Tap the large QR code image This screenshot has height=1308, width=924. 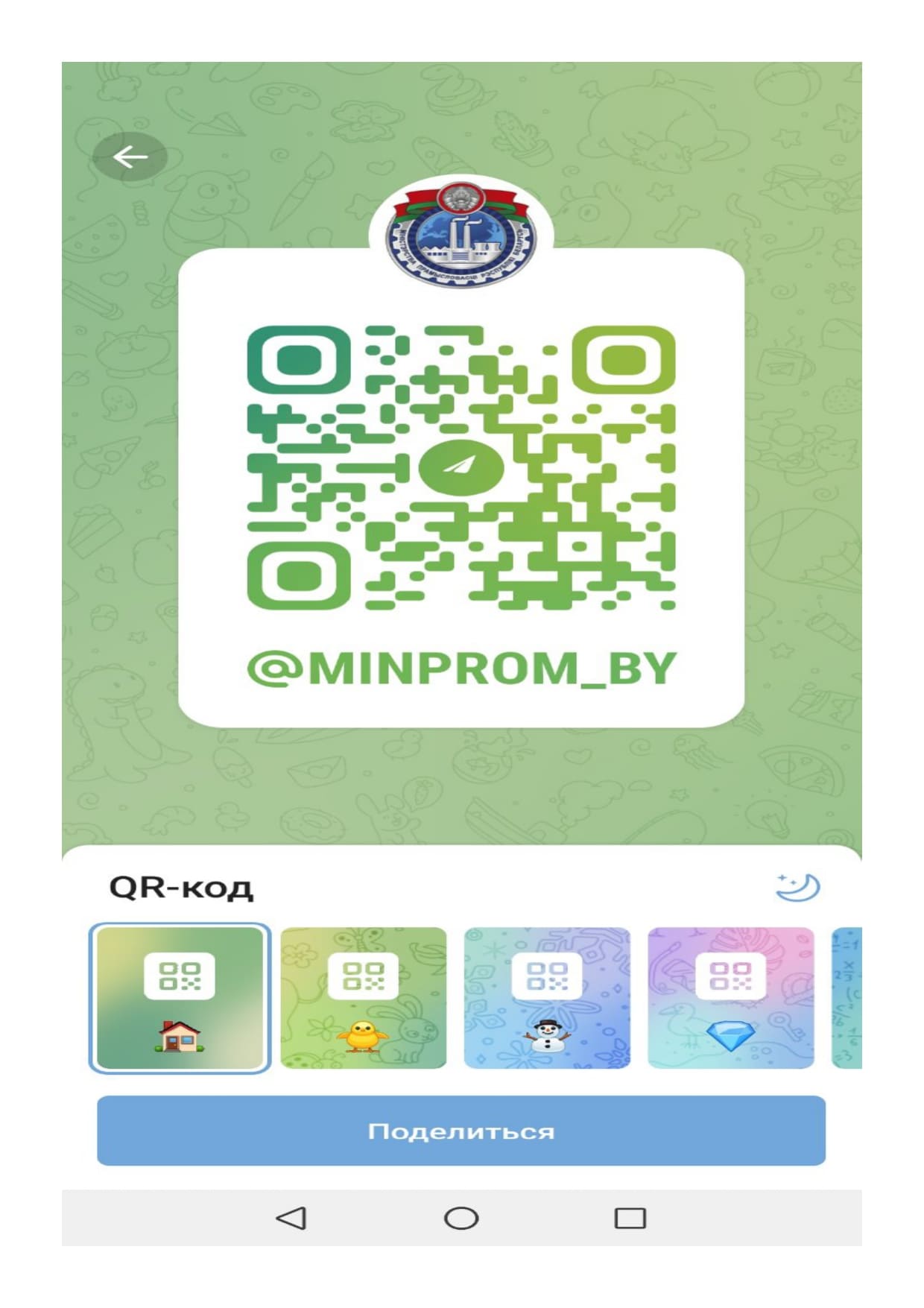point(461,470)
